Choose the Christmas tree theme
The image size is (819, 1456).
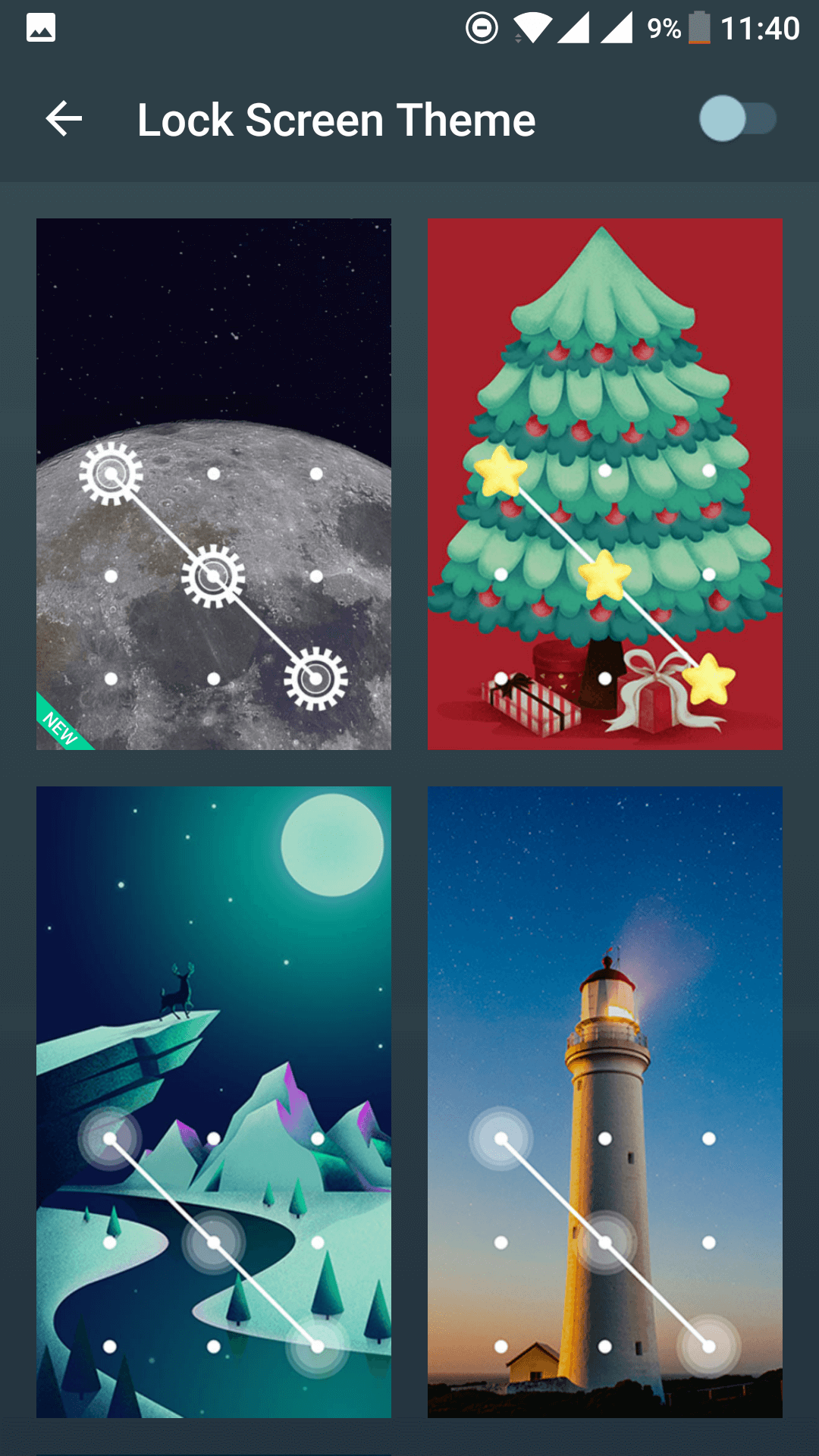(x=605, y=484)
